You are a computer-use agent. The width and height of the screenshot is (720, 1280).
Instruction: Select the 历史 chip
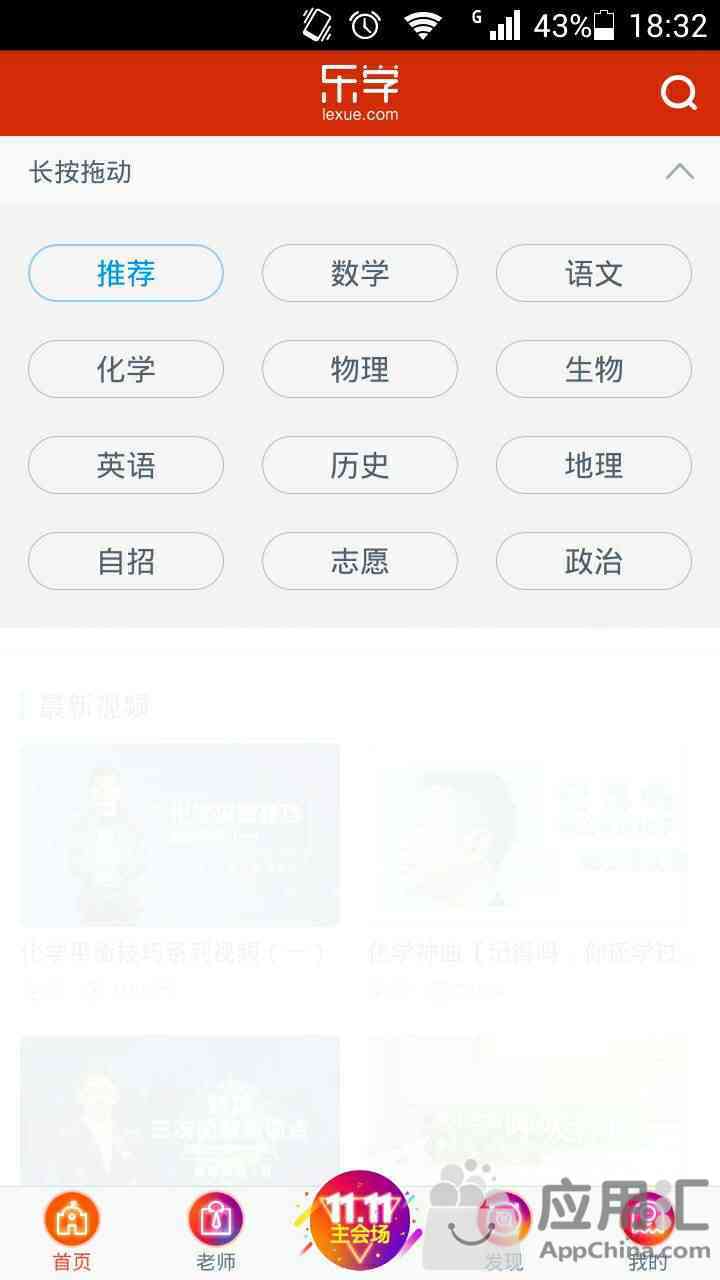(360, 465)
